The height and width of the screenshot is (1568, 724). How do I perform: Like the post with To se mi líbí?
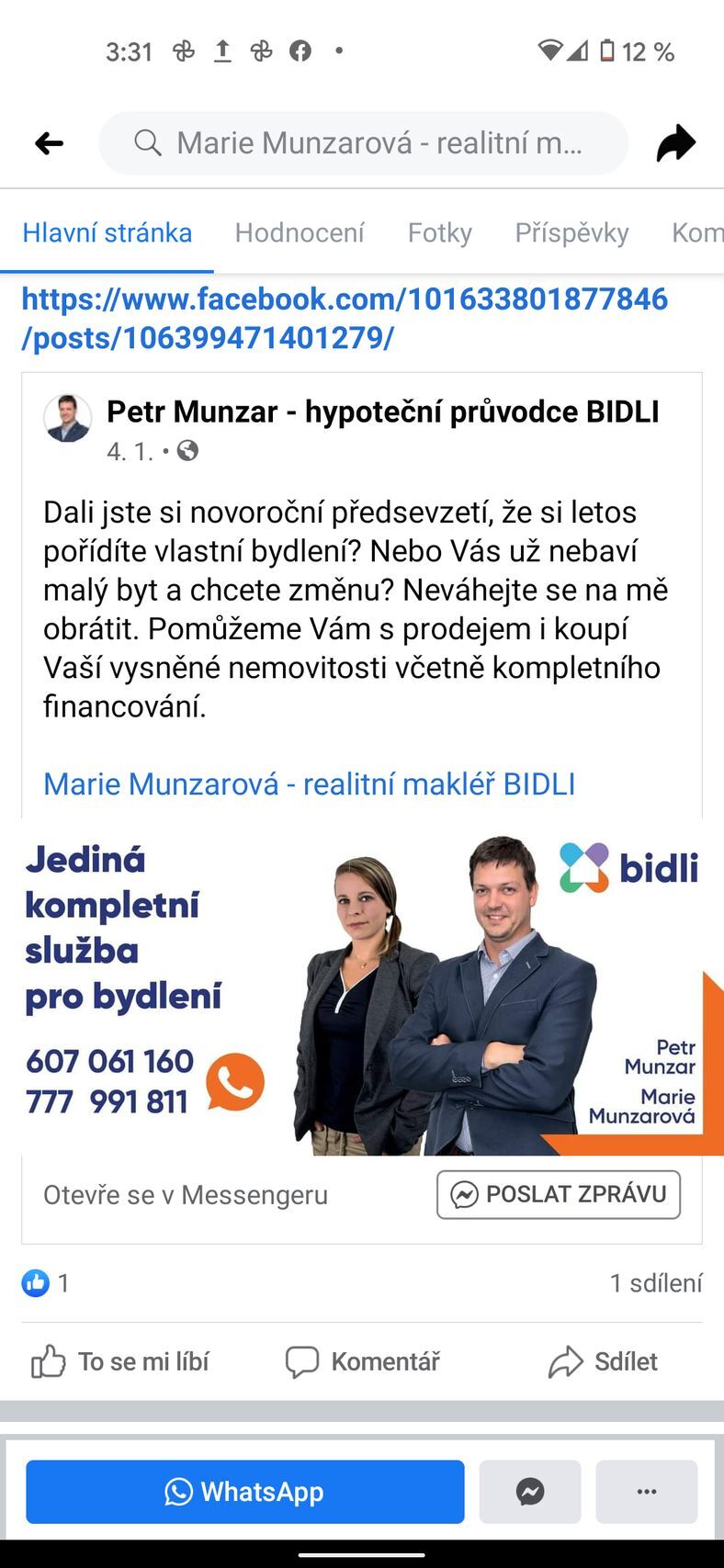[x=120, y=1361]
